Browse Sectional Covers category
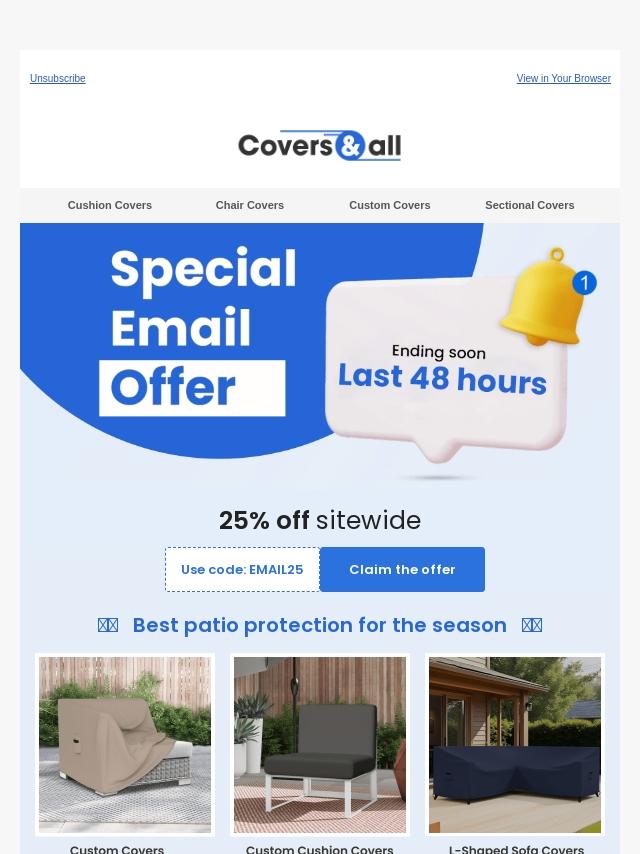The width and height of the screenshot is (640, 854). (530, 205)
